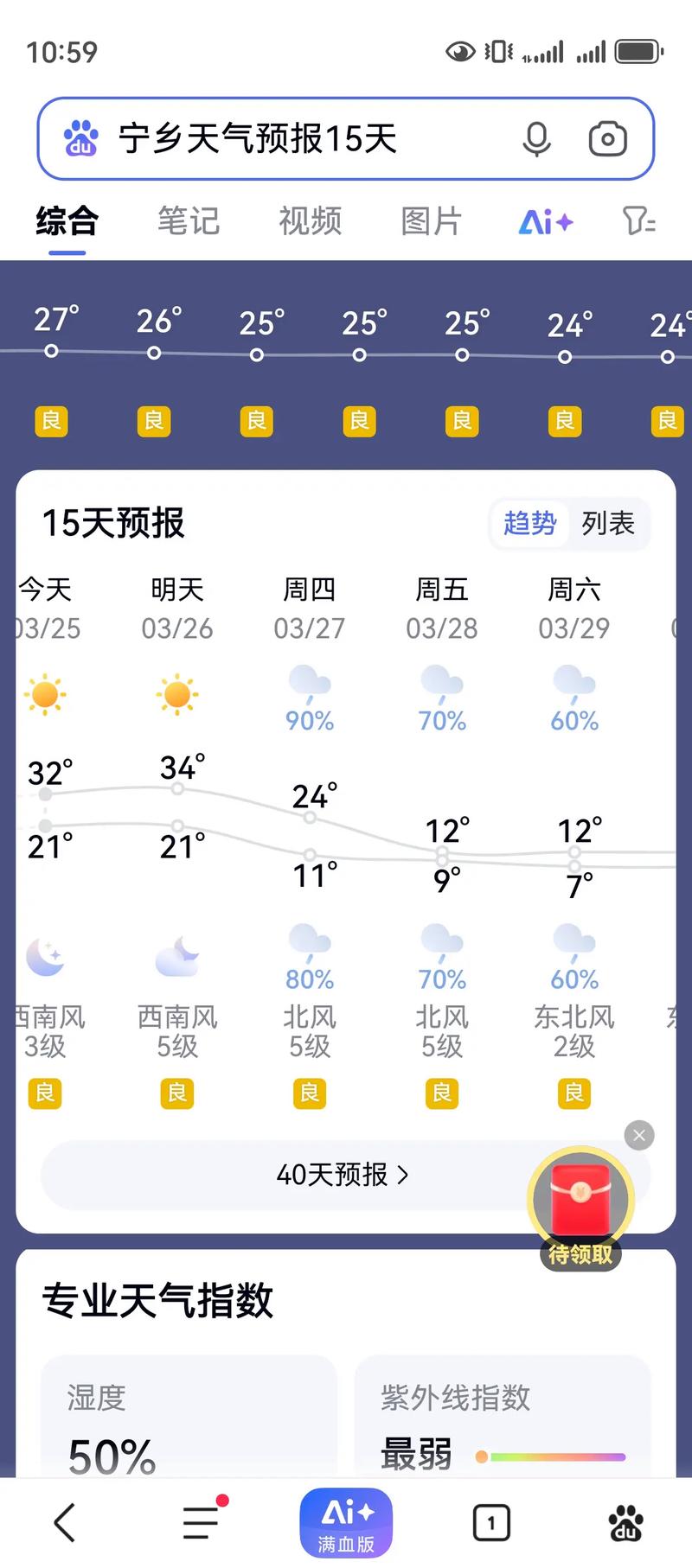Open the menu list icon with red dot
The height and width of the screenshot is (1568, 692).
(x=201, y=1521)
